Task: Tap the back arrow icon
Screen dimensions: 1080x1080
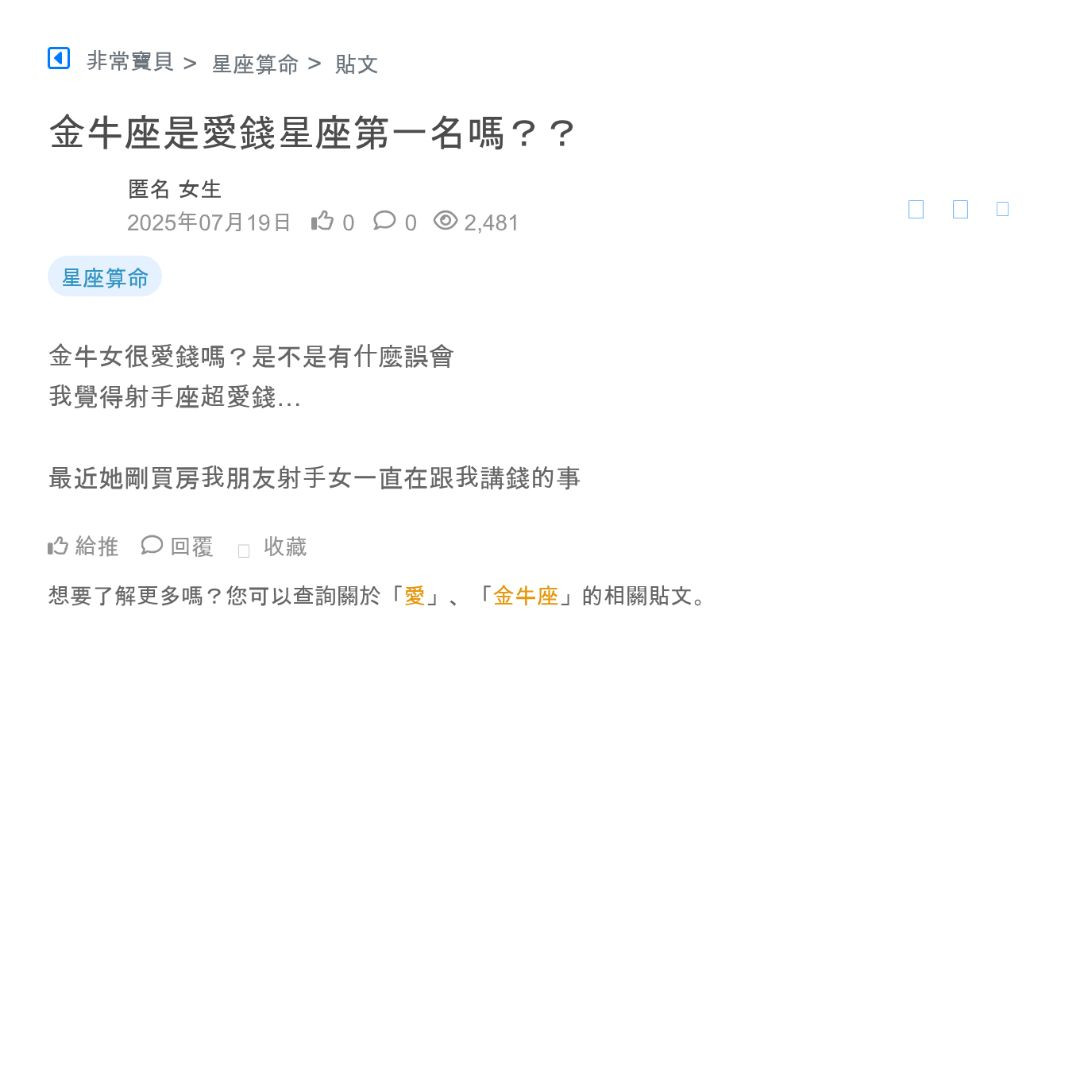Action: click(59, 59)
